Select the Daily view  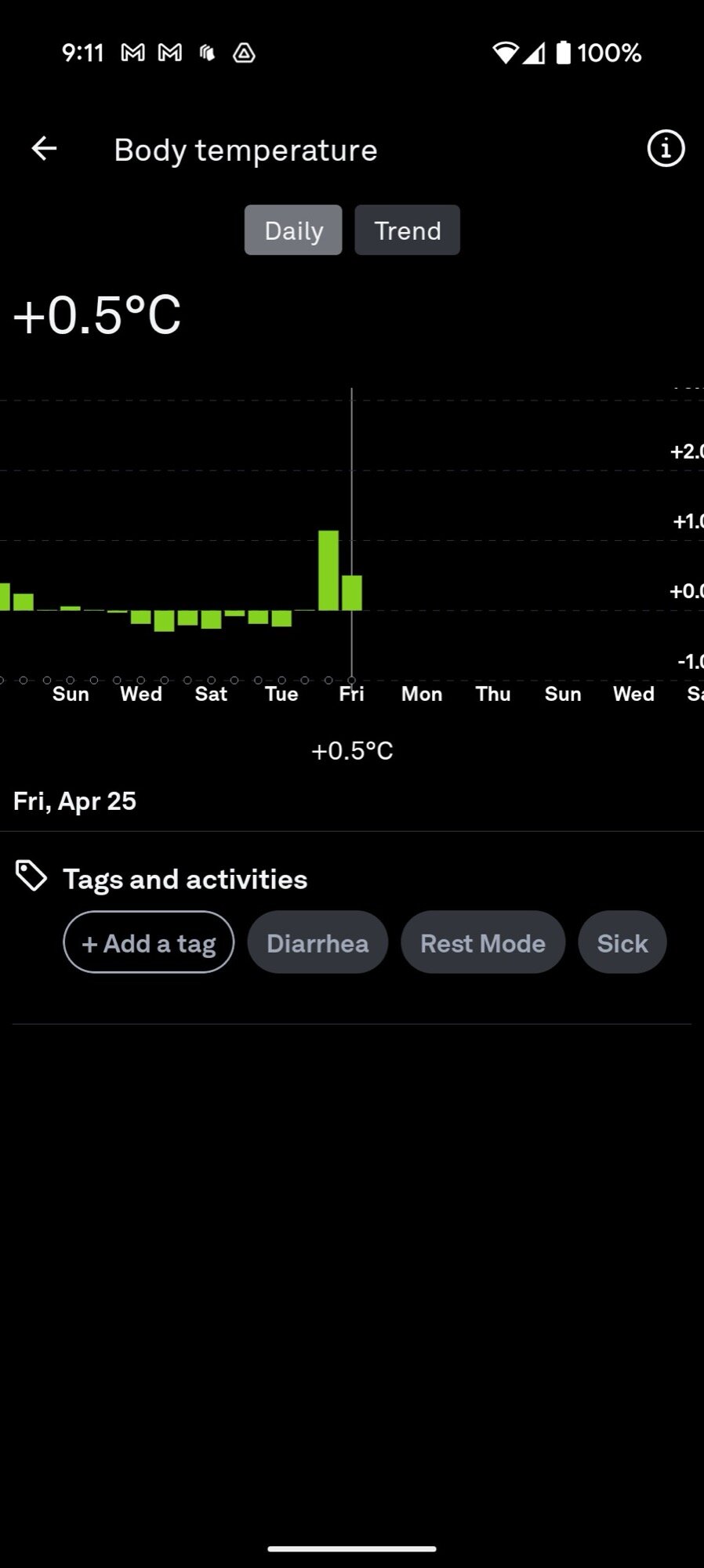click(x=293, y=230)
